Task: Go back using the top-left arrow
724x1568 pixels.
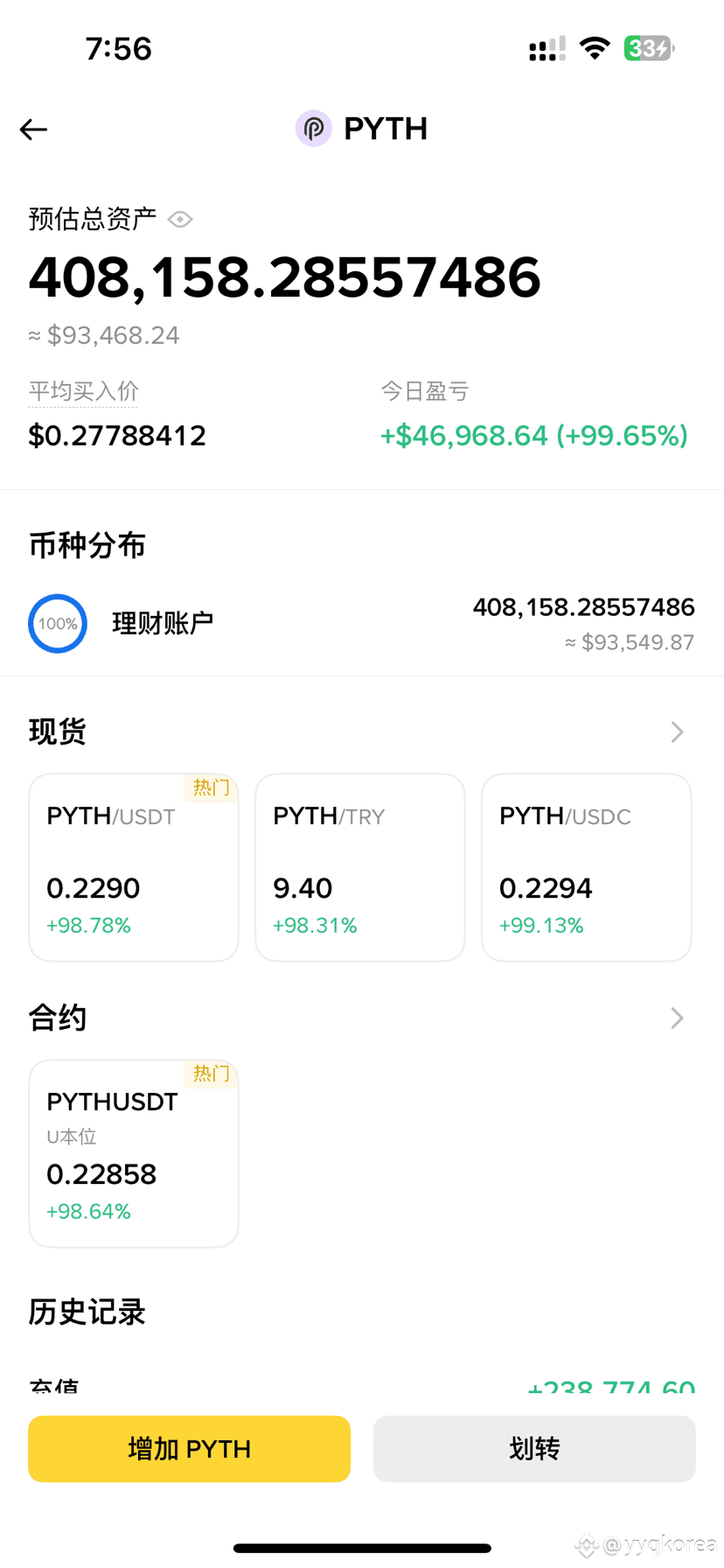Action: (x=33, y=129)
